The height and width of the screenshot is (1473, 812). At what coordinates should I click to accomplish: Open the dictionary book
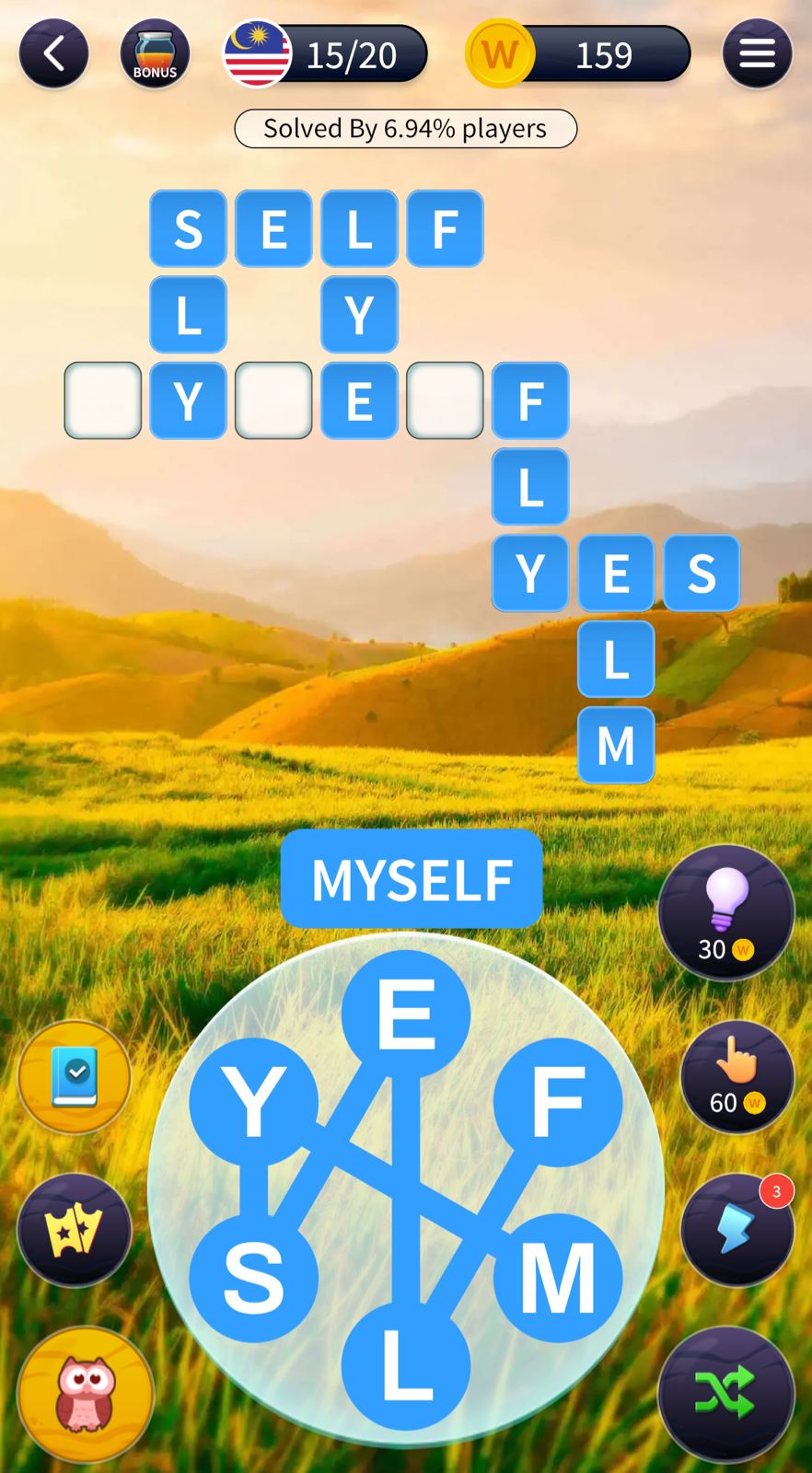pyautogui.click(x=75, y=1077)
